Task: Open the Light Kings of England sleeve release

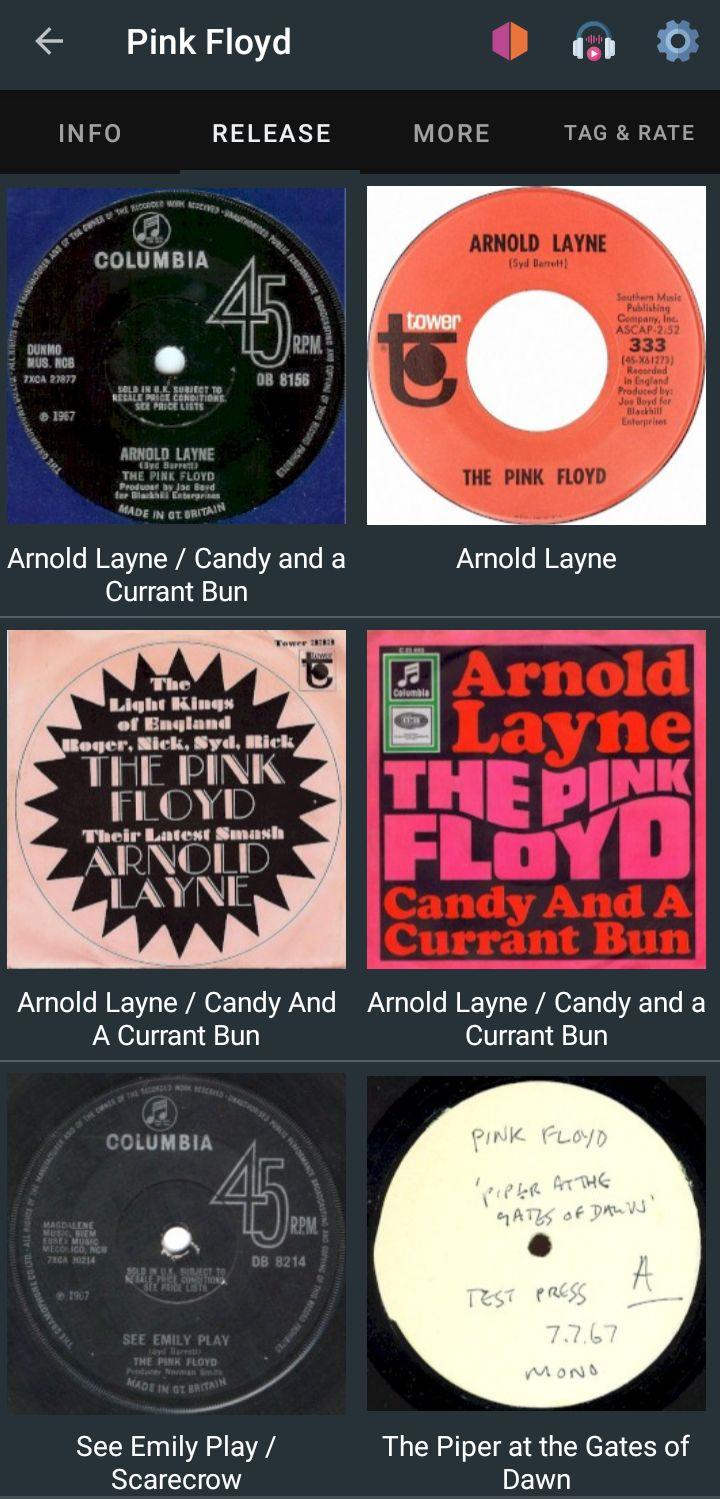Action: point(176,799)
